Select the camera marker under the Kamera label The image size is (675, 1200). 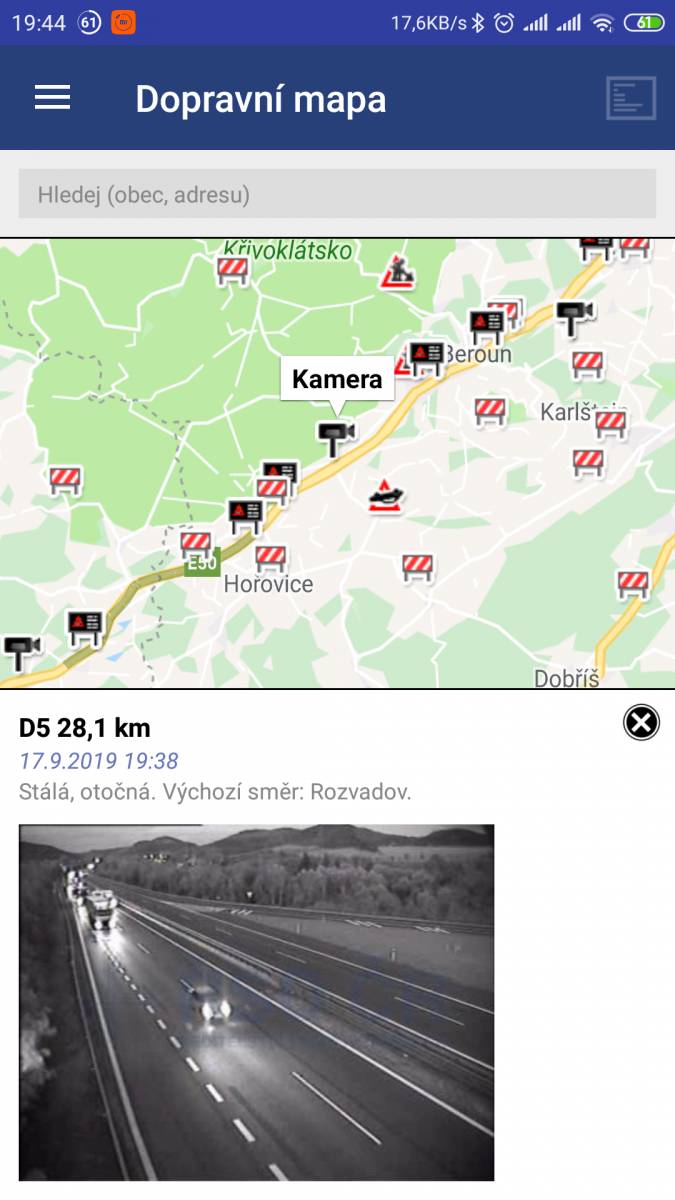click(x=336, y=436)
